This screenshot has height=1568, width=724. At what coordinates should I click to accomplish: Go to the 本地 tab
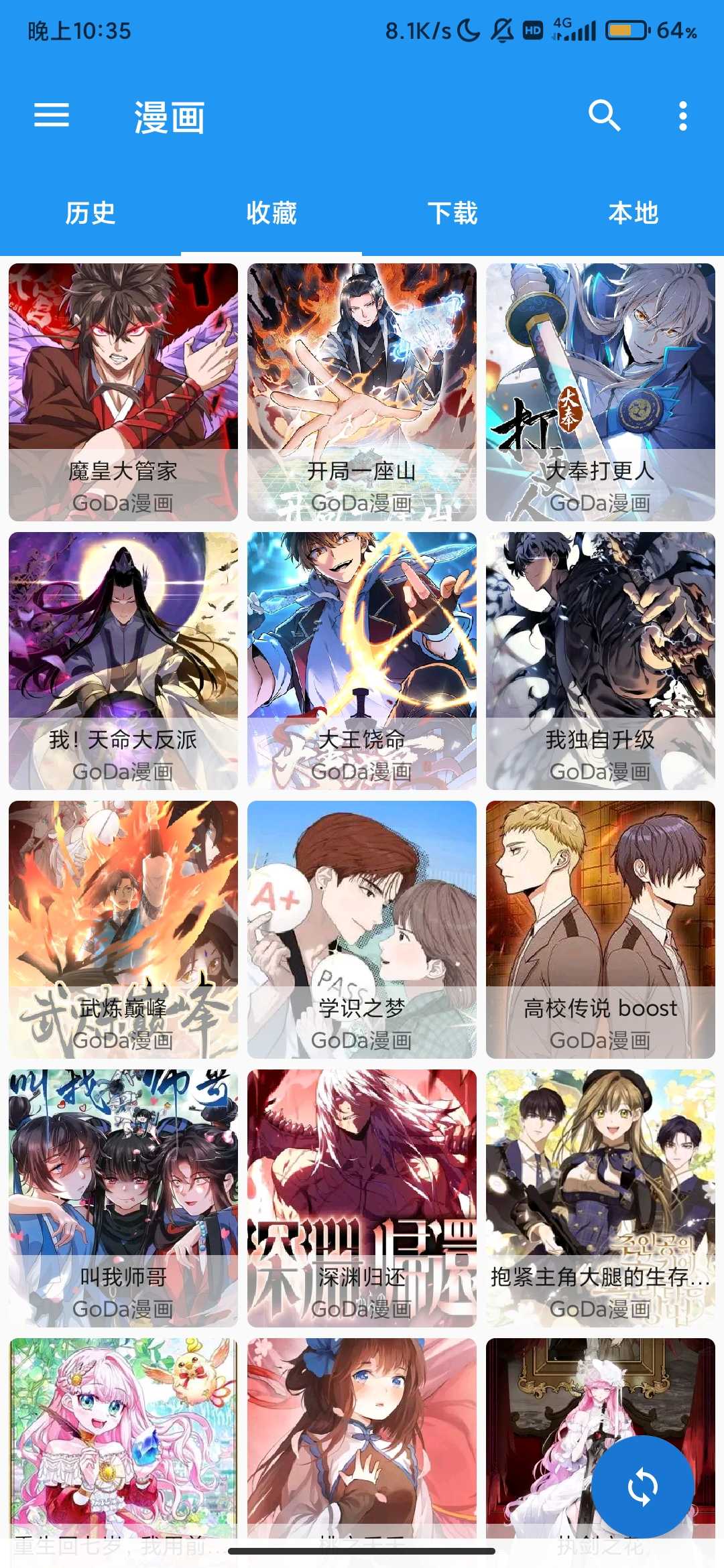pos(633,213)
